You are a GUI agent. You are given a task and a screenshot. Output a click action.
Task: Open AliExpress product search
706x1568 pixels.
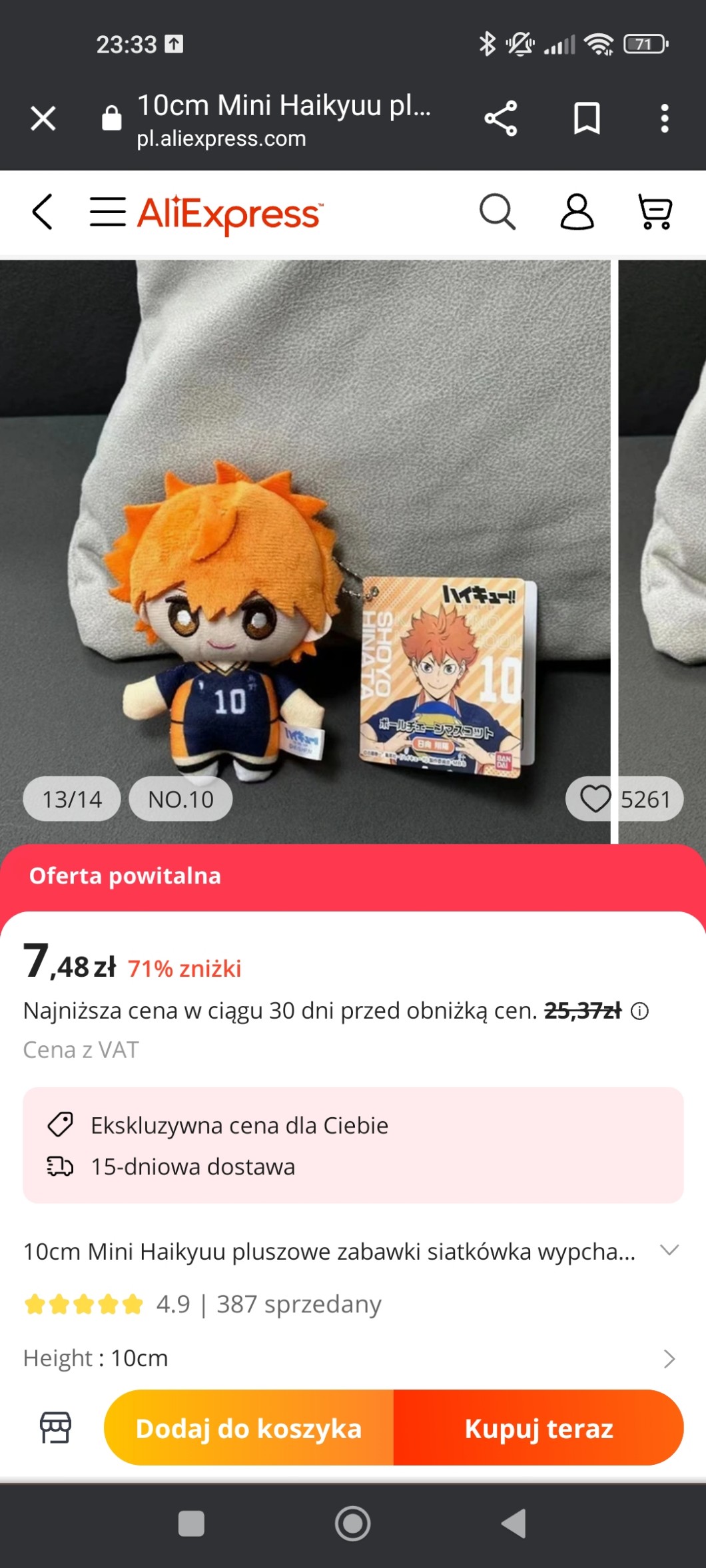498,212
